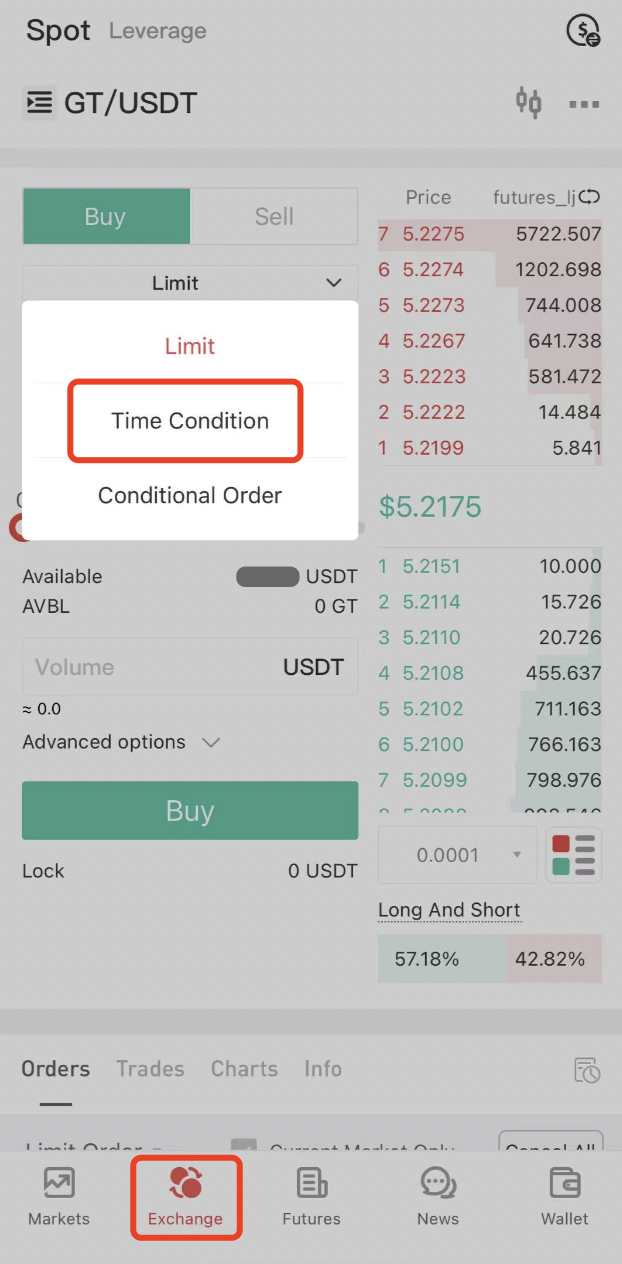Open the Info tab

[x=323, y=1069]
